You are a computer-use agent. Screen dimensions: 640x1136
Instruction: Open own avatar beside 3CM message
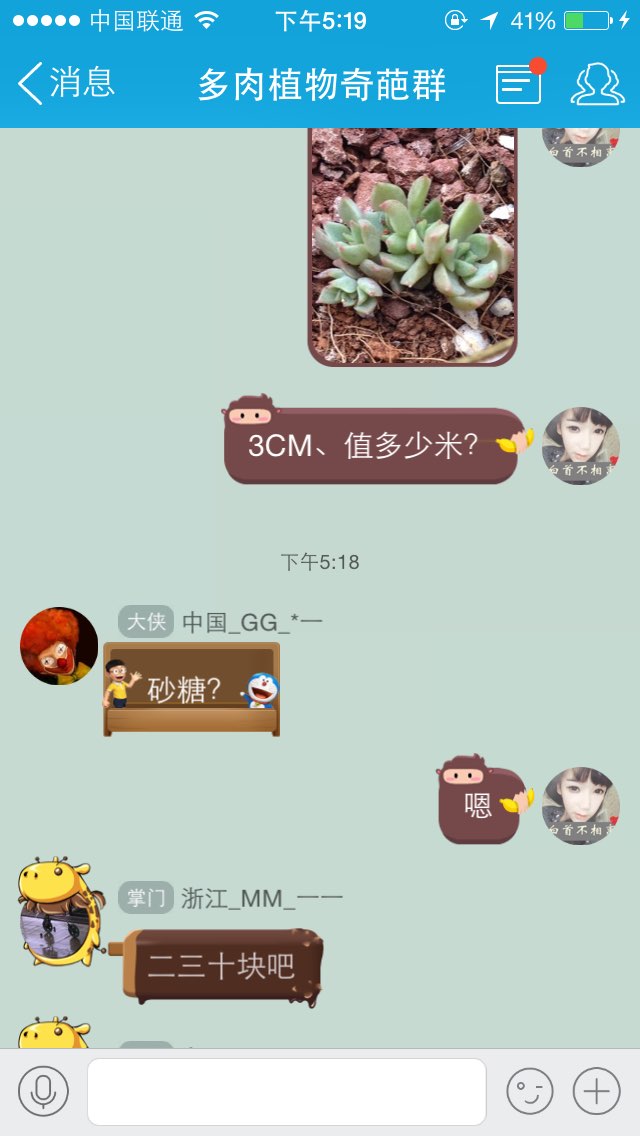pyautogui.click(x=581, y=446)
